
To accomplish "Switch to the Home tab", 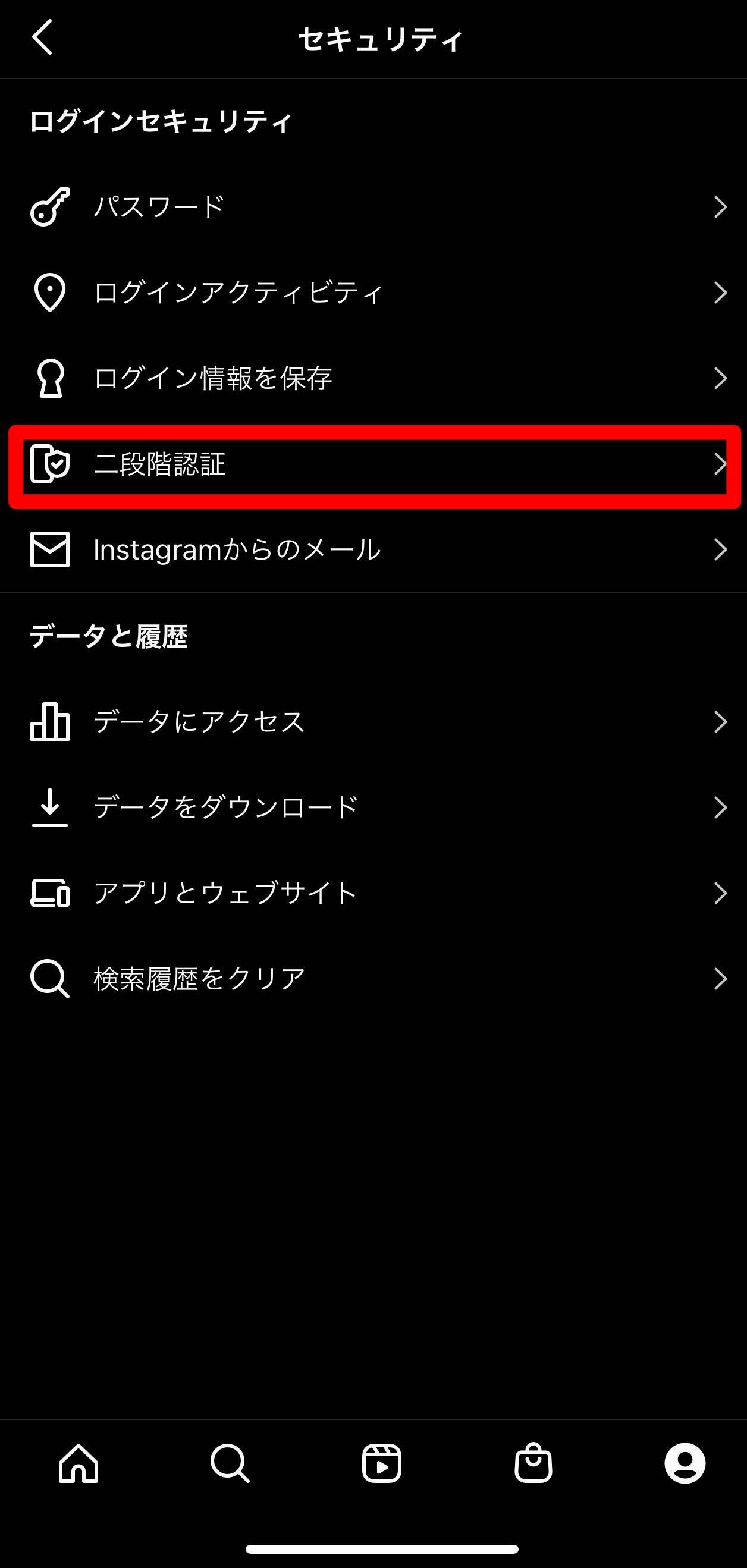I will 79,1463.
